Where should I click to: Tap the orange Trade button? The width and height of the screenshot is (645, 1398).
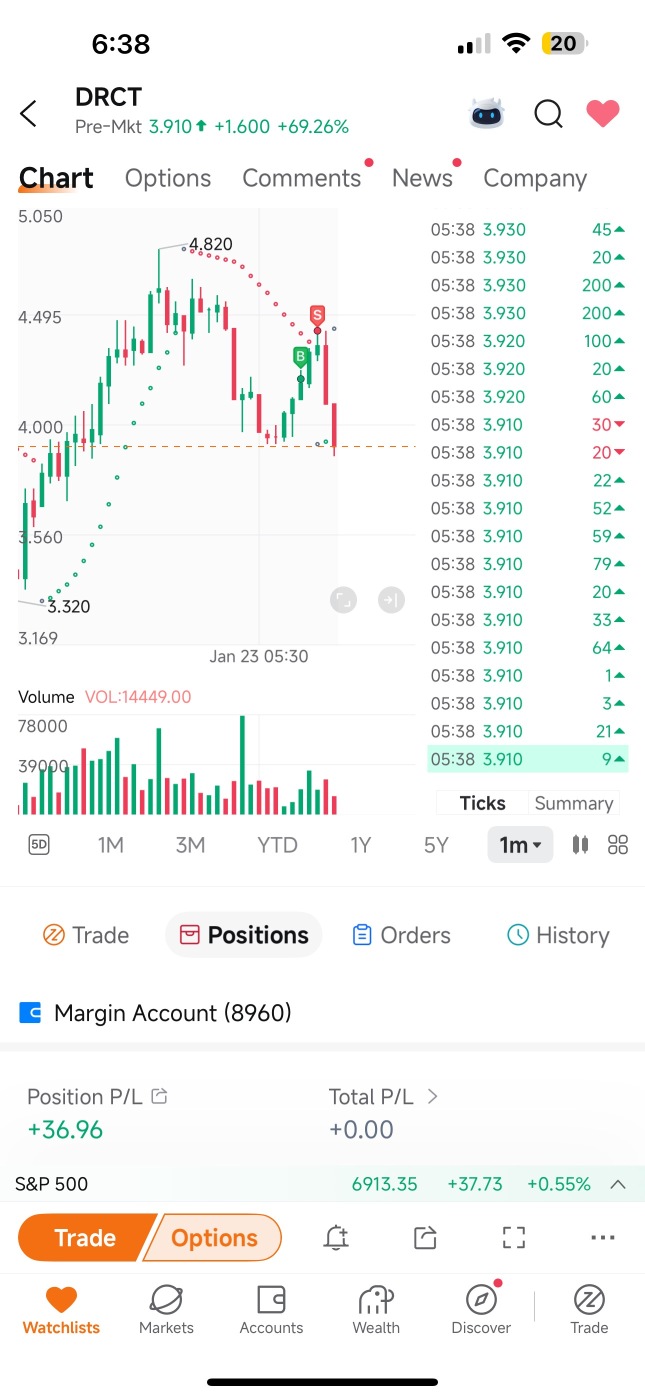[86, 1238]
